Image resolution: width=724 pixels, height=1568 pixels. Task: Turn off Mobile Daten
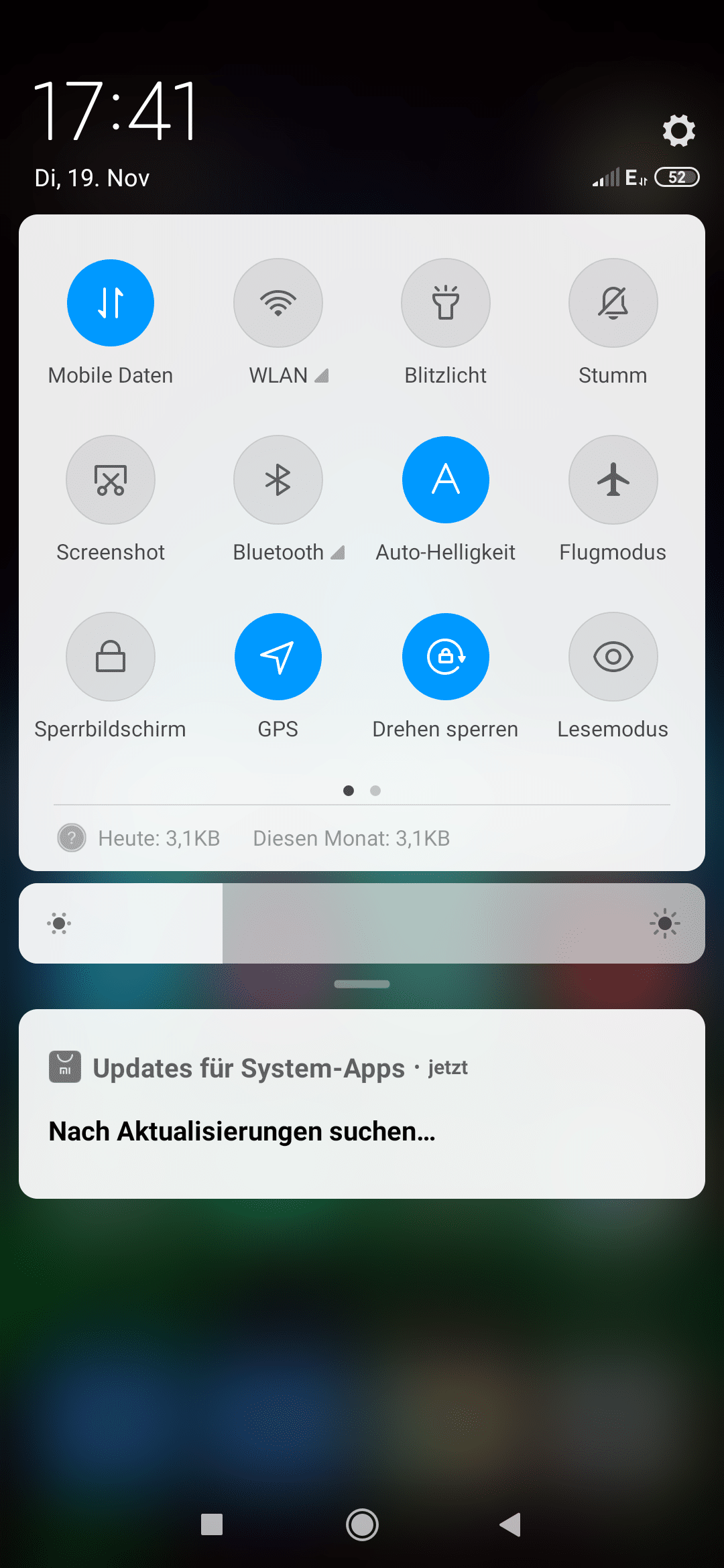111,303
